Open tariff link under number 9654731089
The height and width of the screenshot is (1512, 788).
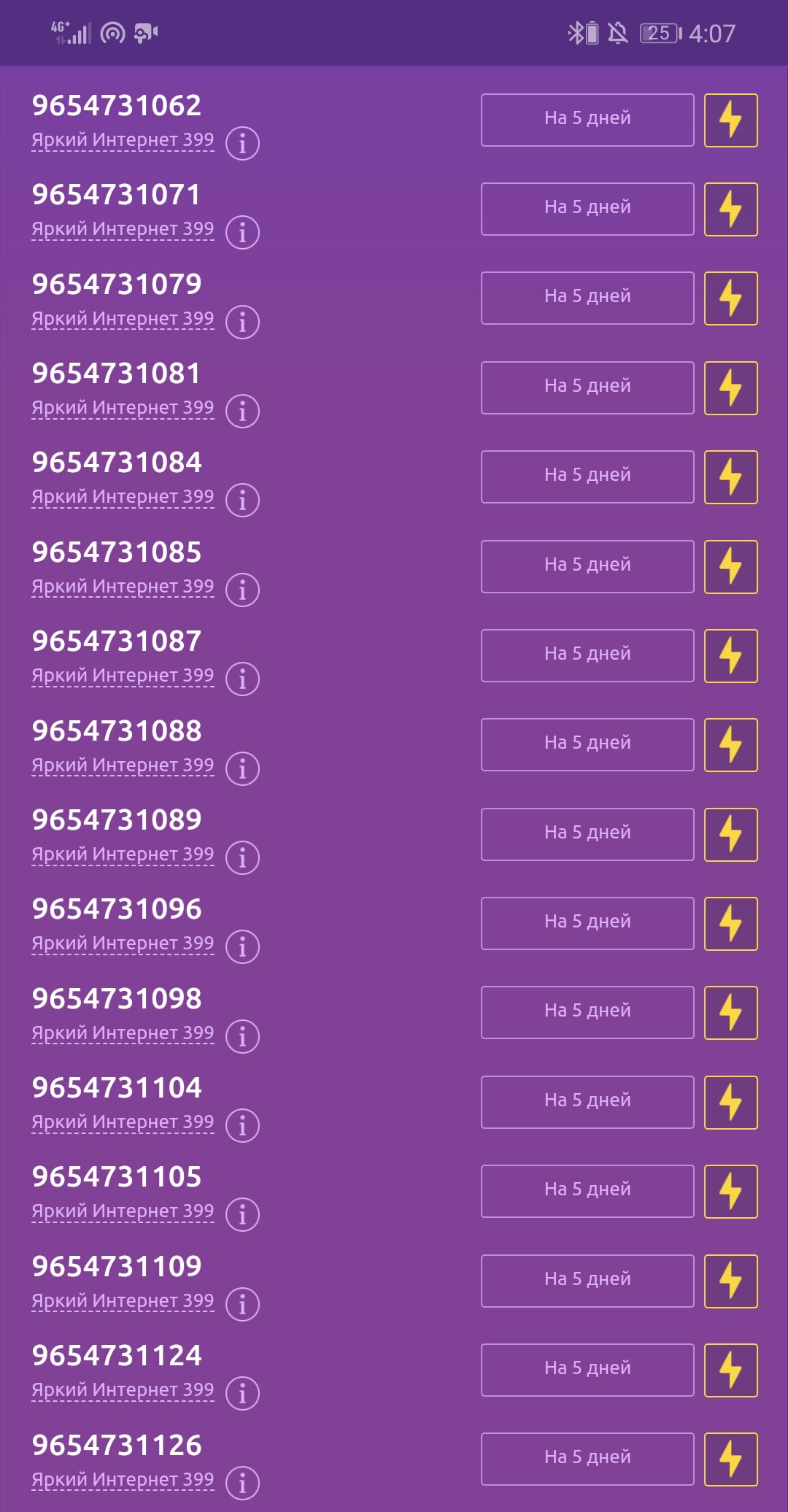[x=123, y=855]
